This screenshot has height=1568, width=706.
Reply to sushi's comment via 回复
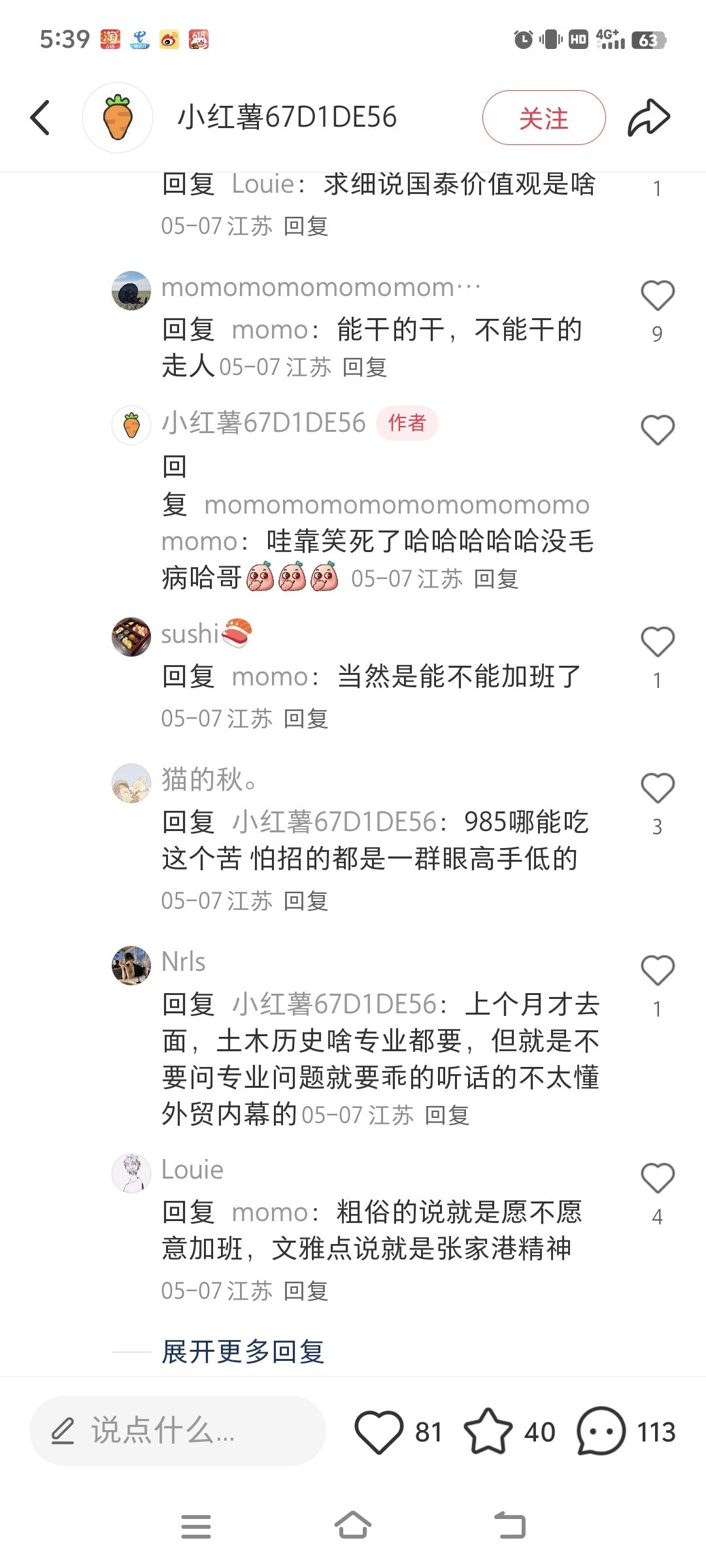pos(305,719)
